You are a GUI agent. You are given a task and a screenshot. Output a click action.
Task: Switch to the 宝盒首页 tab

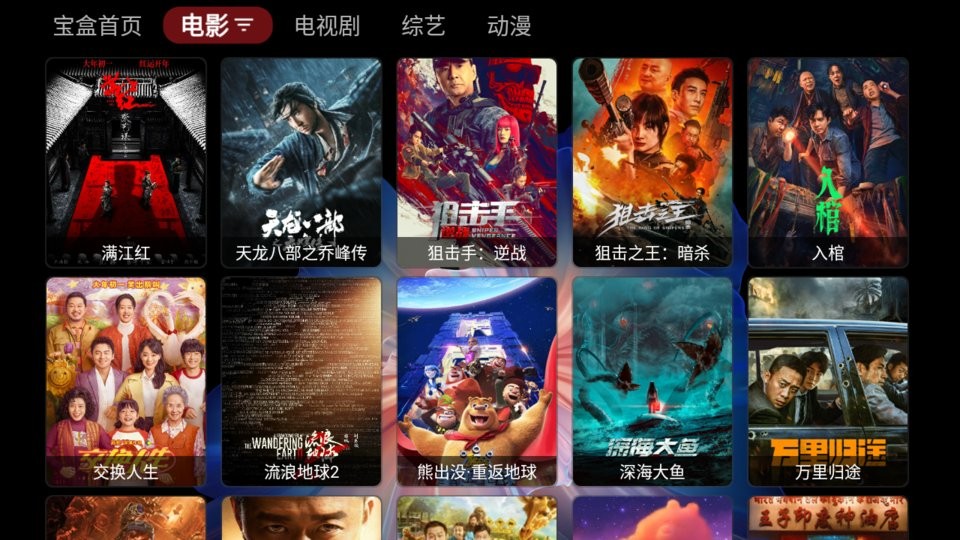click(x=97, y=26)
